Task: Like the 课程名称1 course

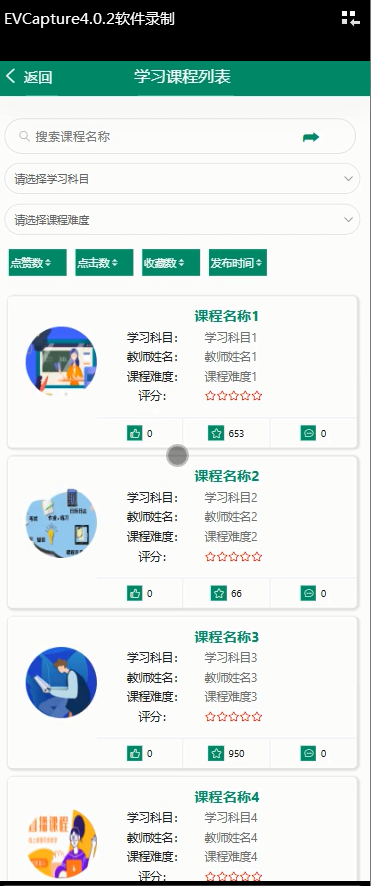Action: [x=134, y=433]
